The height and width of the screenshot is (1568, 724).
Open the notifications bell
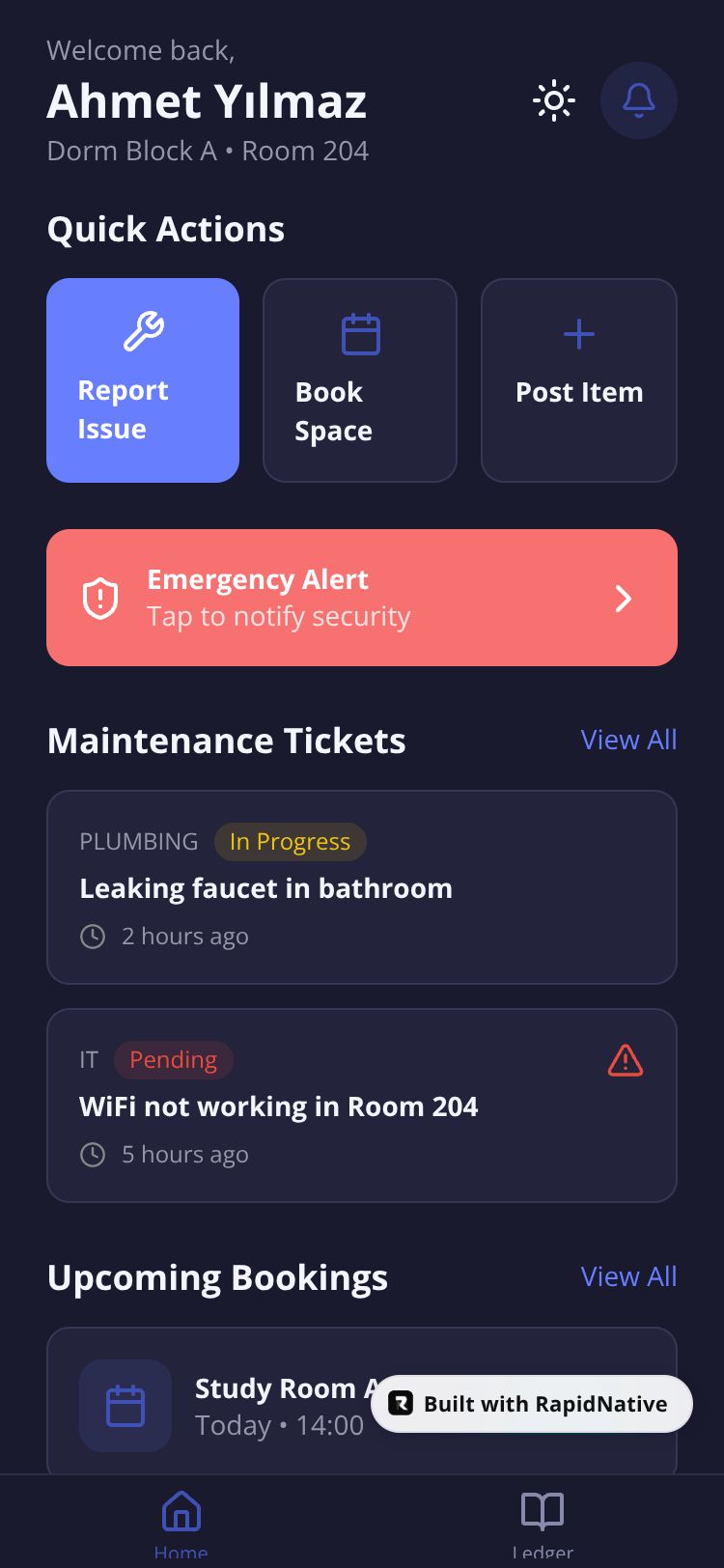[638, 100]
